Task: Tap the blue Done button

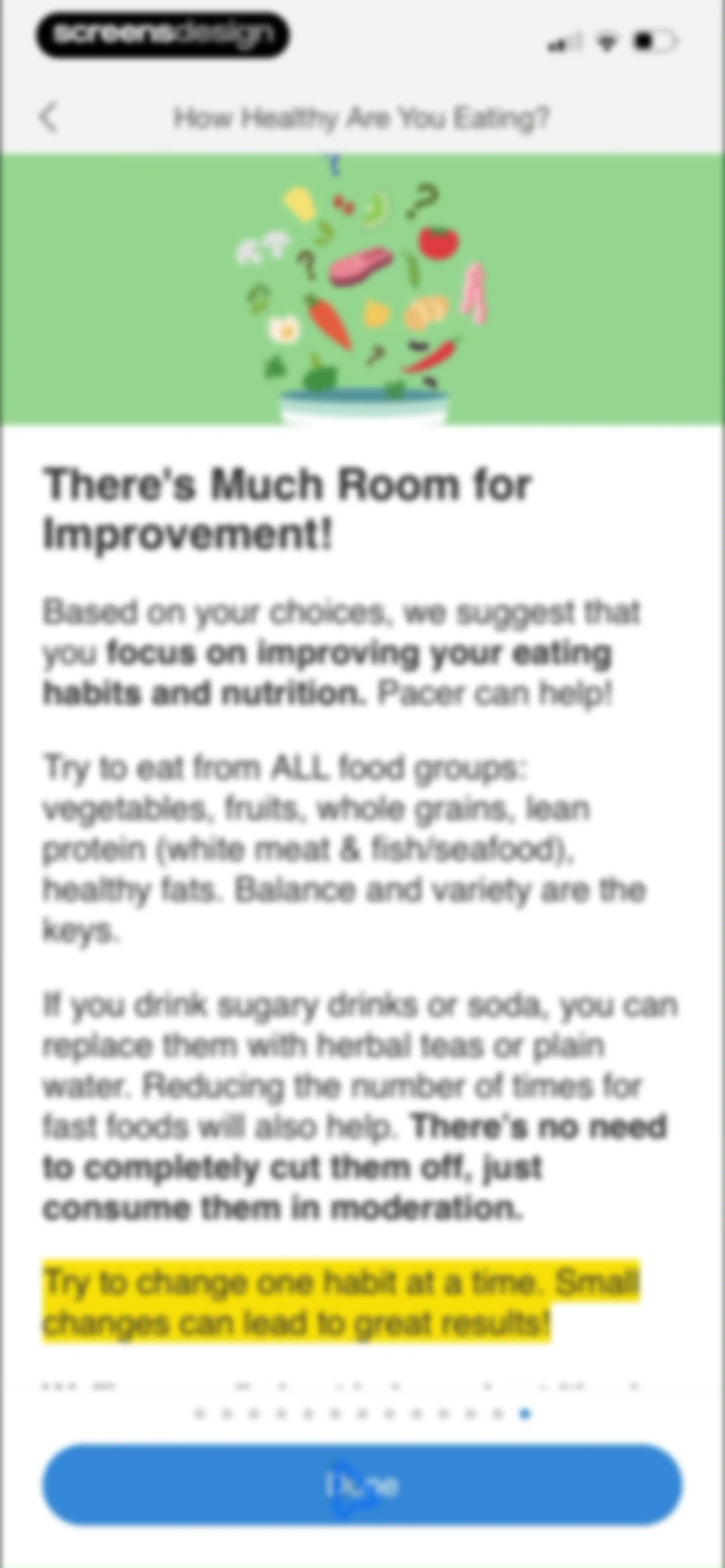Action: [362, 1485]
